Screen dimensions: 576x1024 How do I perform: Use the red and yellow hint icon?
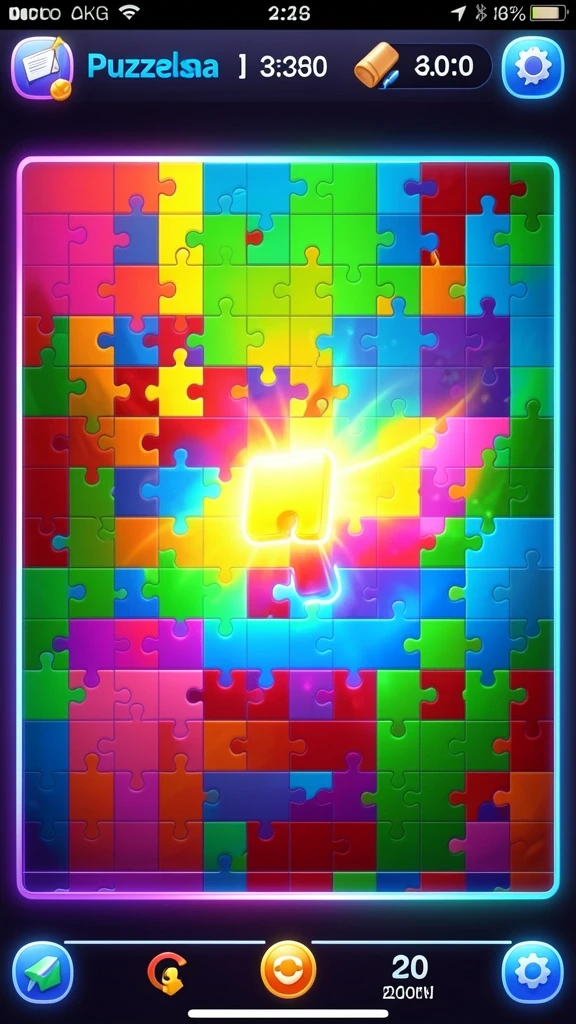pos(167,972)
